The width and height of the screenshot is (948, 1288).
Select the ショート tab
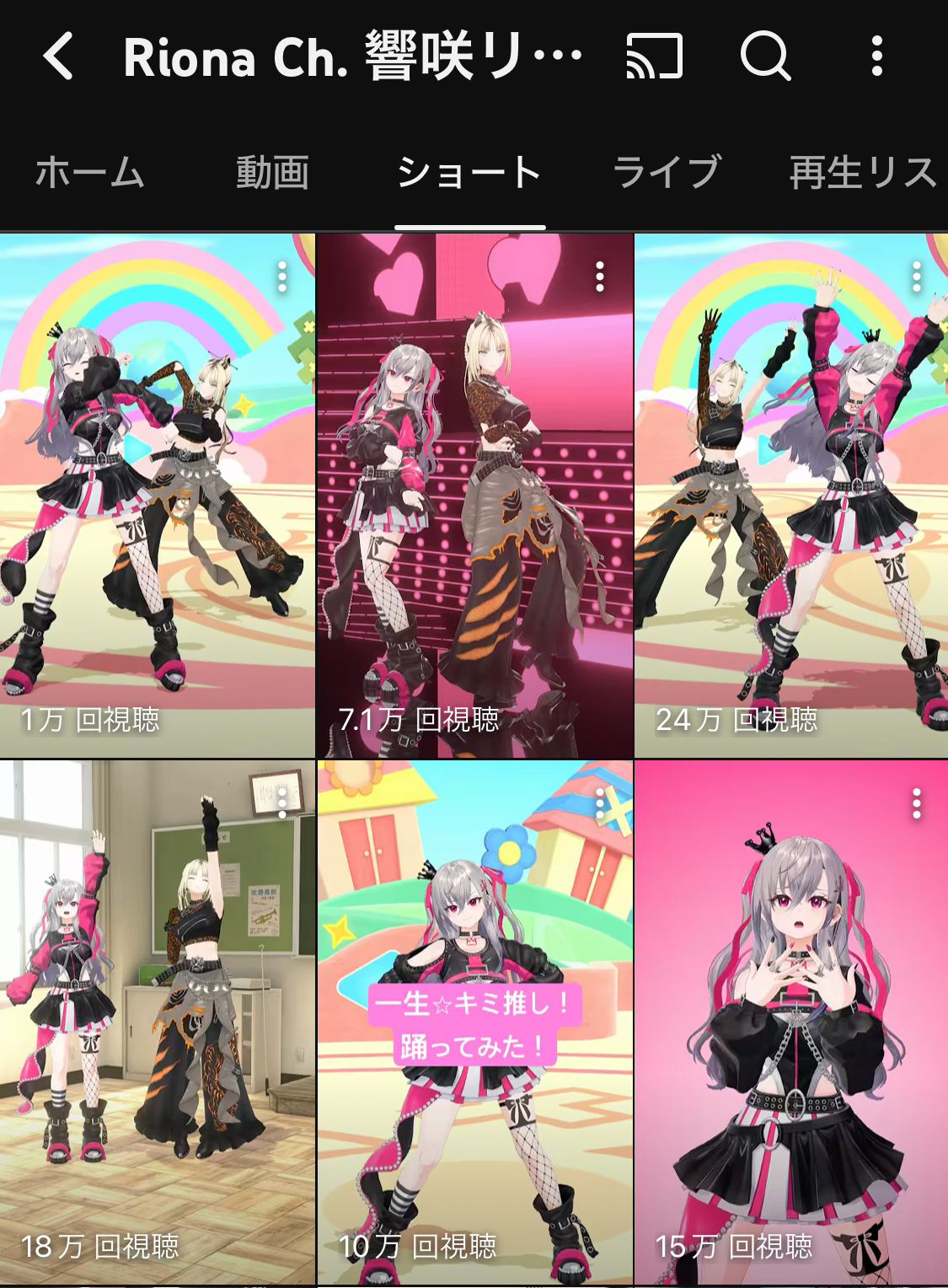point(469,173)
